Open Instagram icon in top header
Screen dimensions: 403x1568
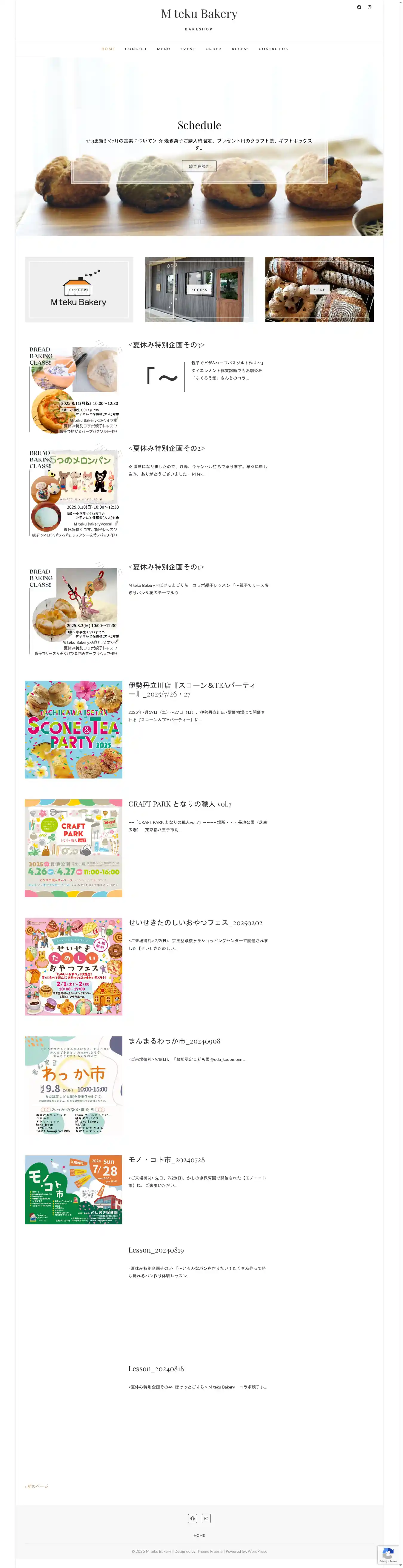tap(369, 7)
